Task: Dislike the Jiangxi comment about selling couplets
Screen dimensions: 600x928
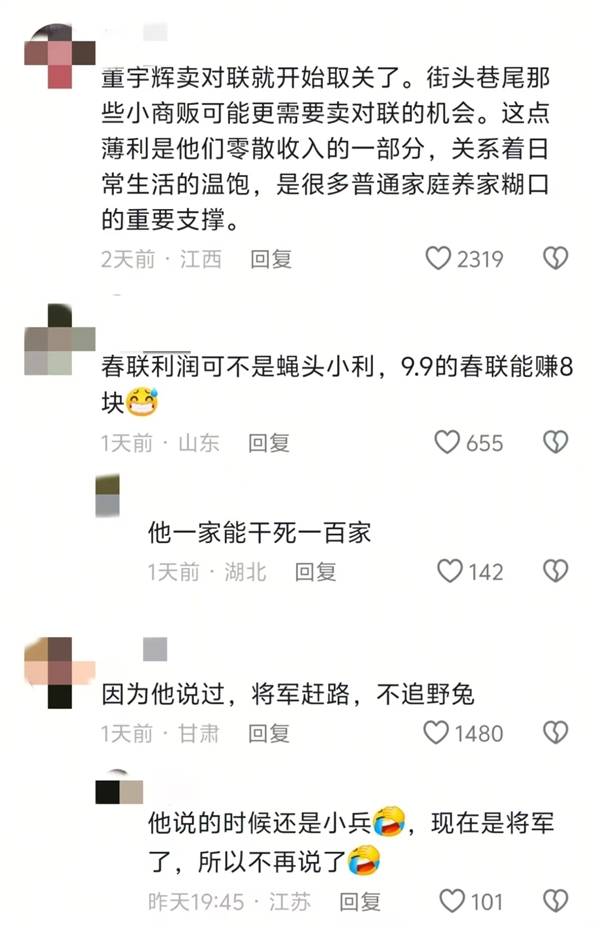Action: (x=555, y=259)
